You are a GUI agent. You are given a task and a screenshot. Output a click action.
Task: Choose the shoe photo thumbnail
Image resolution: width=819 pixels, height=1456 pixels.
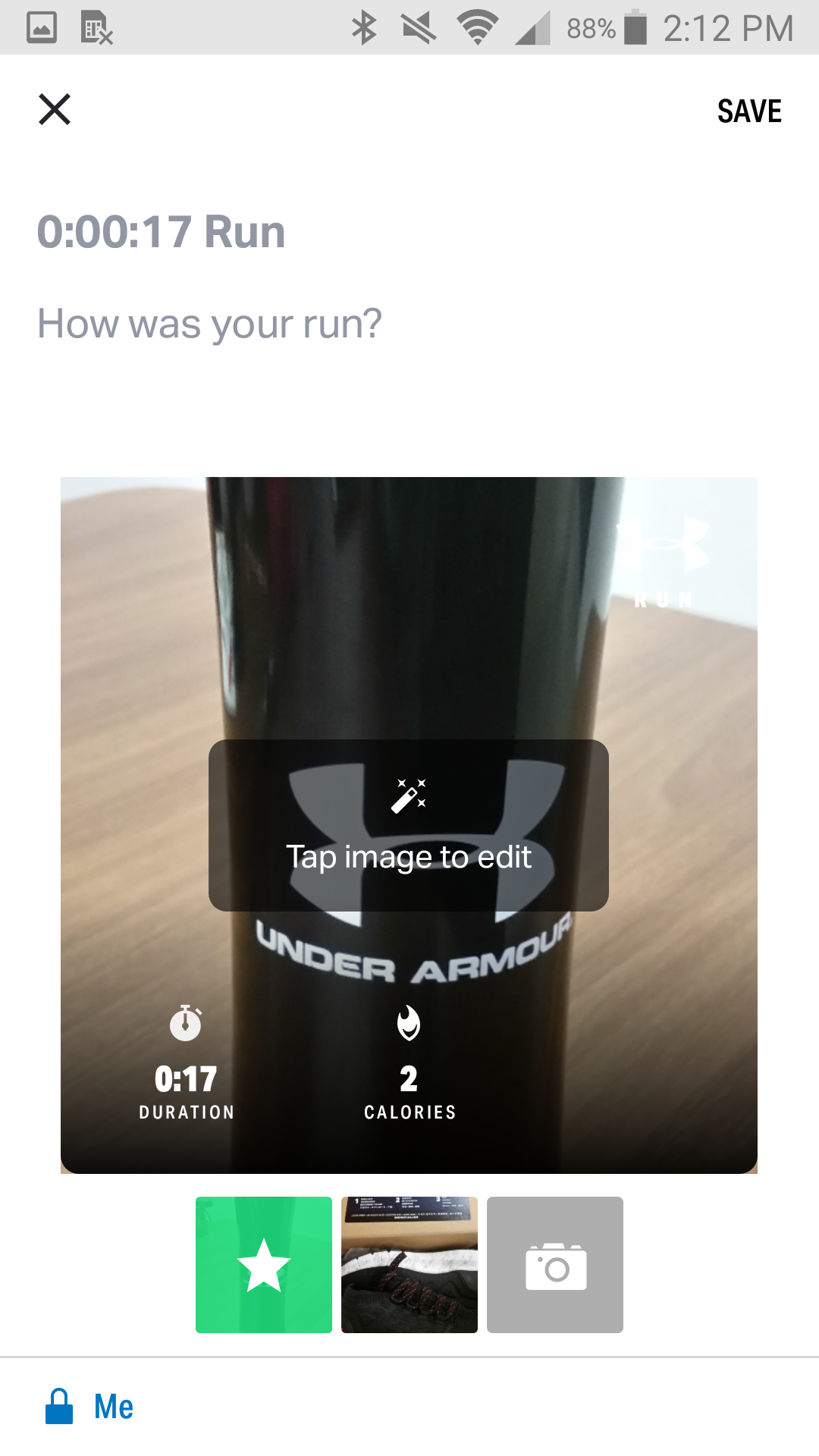coord(409,1264)
